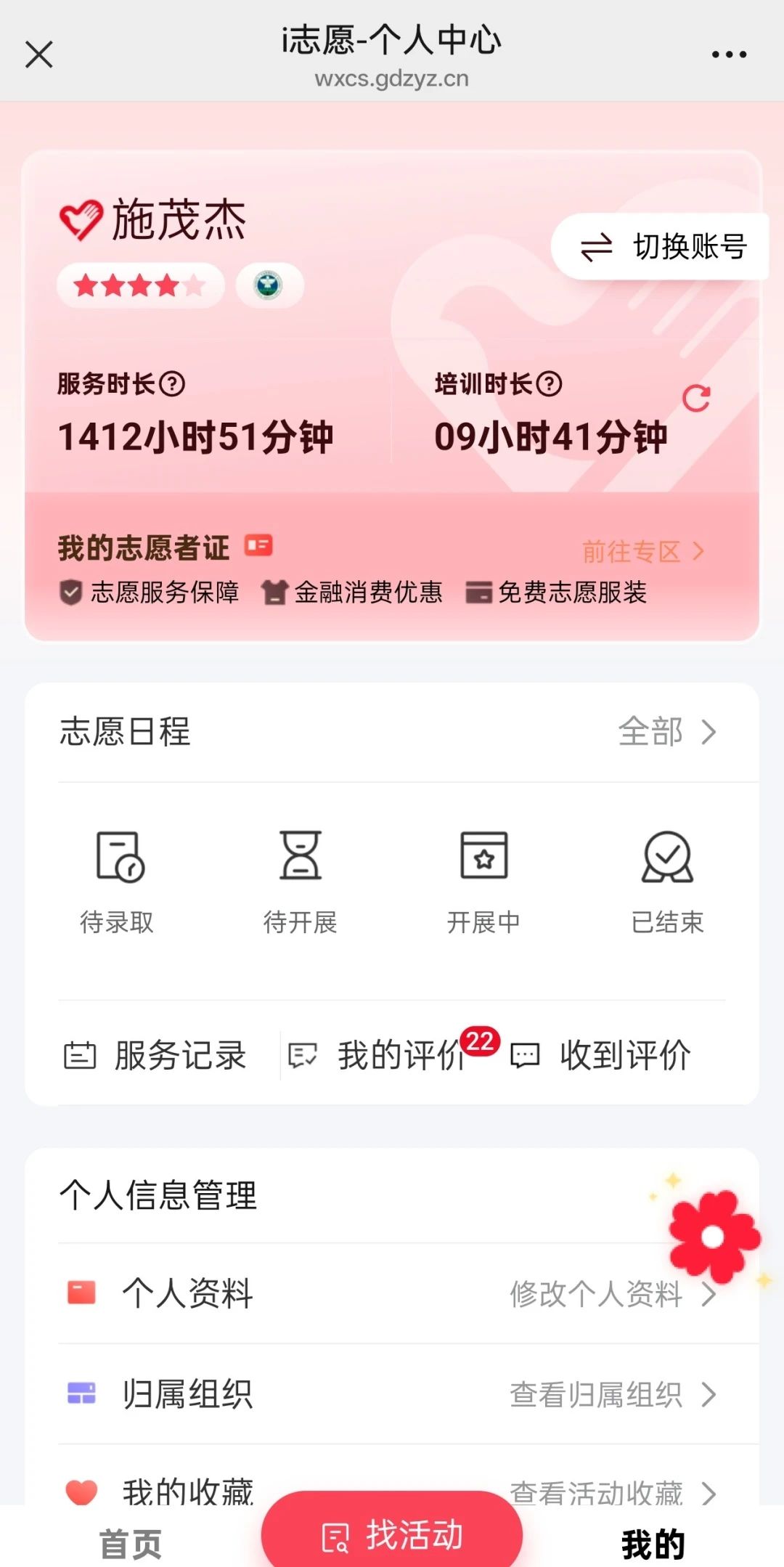Open the 培训时长 help question mark

[x=550, y=384]
